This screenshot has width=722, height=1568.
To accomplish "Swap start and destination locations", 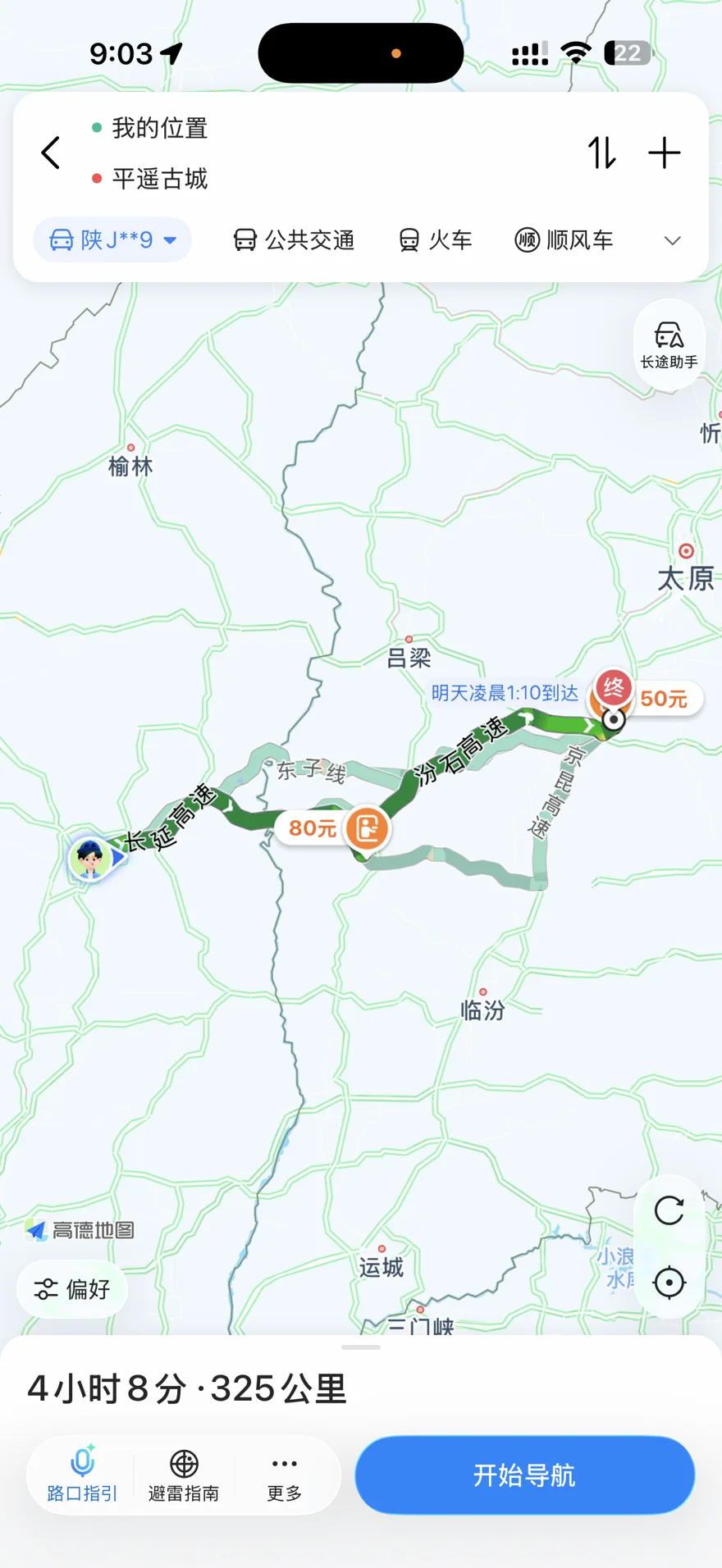I will pyautogui.click(x=602, y=153).
